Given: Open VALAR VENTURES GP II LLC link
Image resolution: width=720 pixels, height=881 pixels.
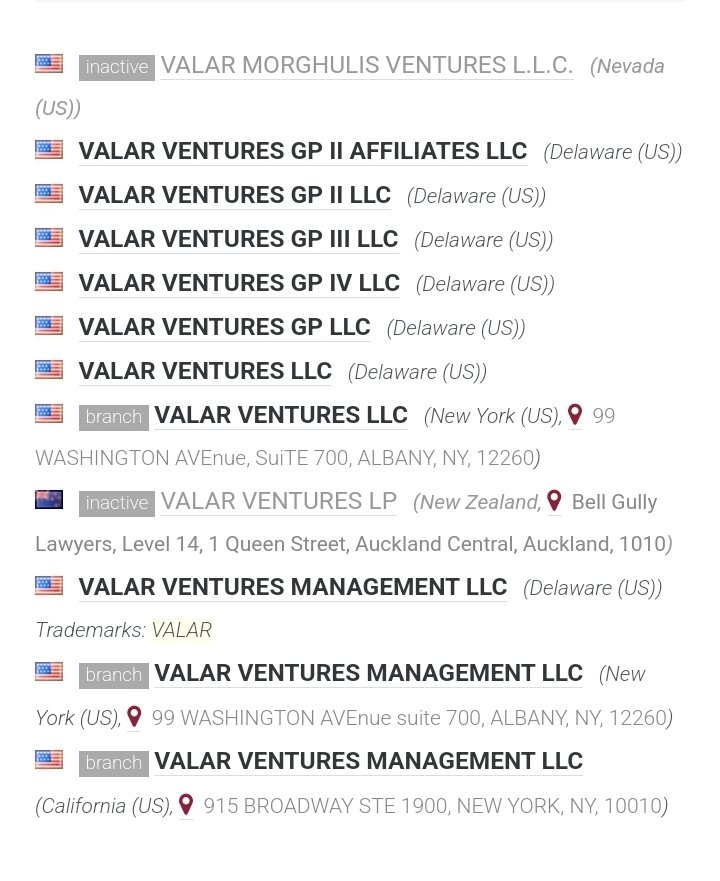Looking at the screenshot, I should pos(234,195).
